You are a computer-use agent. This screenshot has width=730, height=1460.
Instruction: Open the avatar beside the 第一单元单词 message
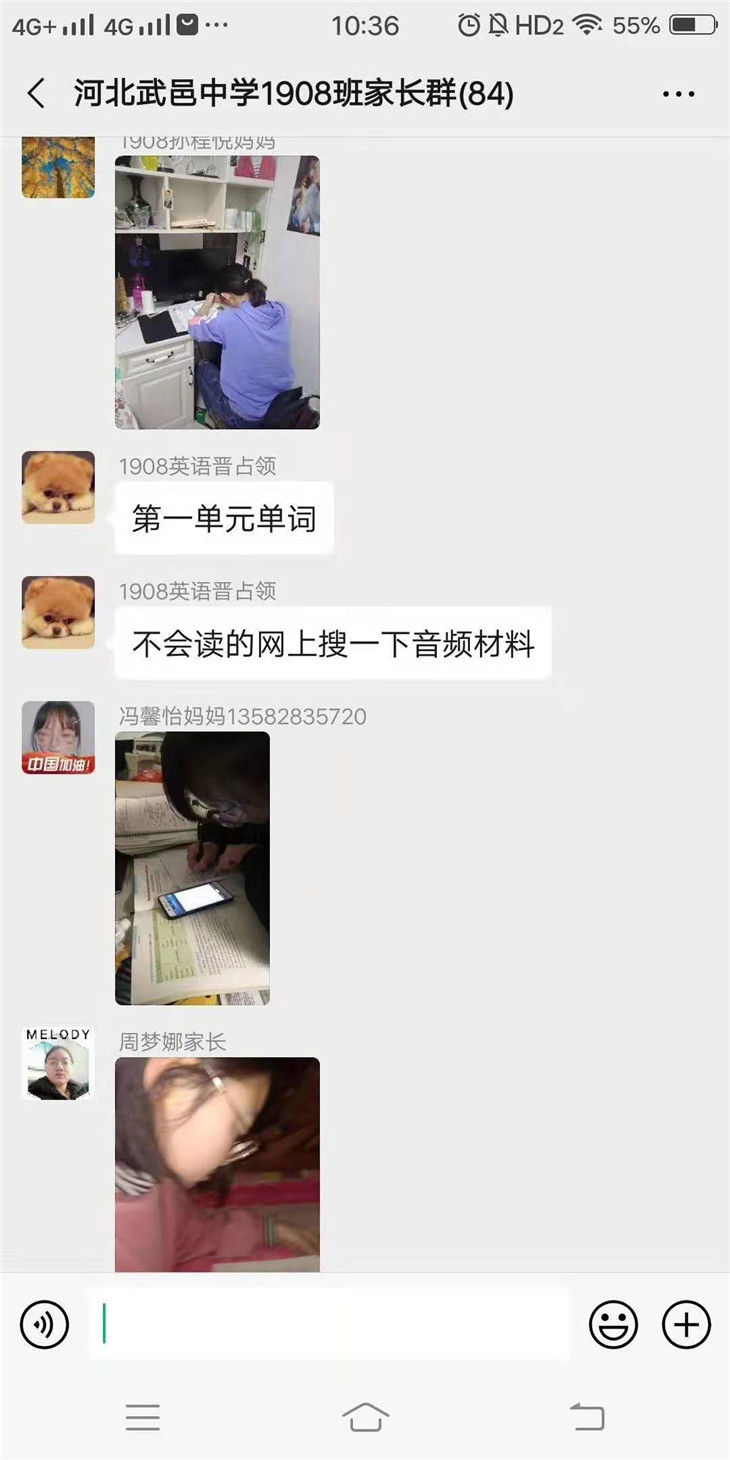[58, 487]
